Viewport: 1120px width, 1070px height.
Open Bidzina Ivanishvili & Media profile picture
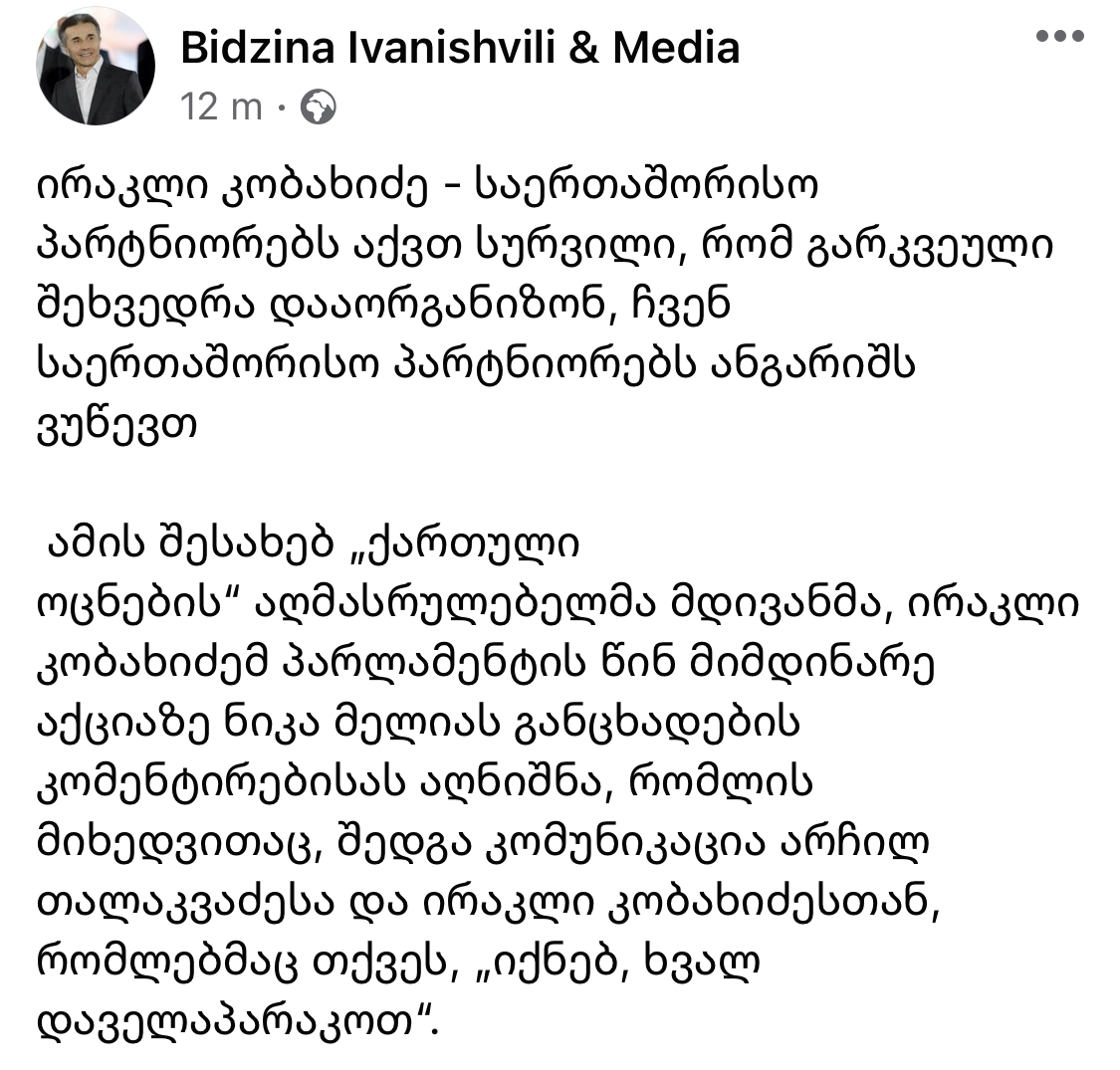(x=96, y=67)
